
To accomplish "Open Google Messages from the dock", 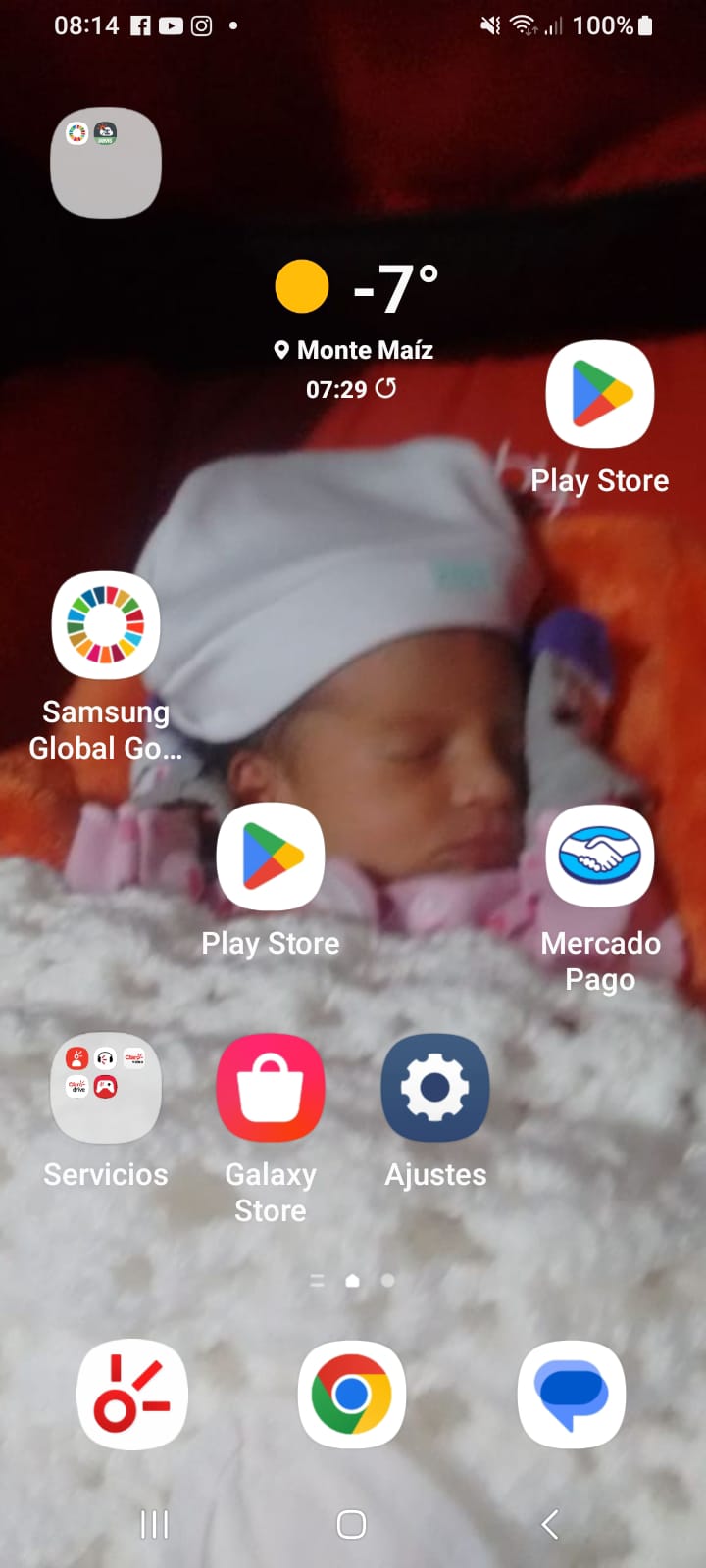I will click(x=572, y=1394).
